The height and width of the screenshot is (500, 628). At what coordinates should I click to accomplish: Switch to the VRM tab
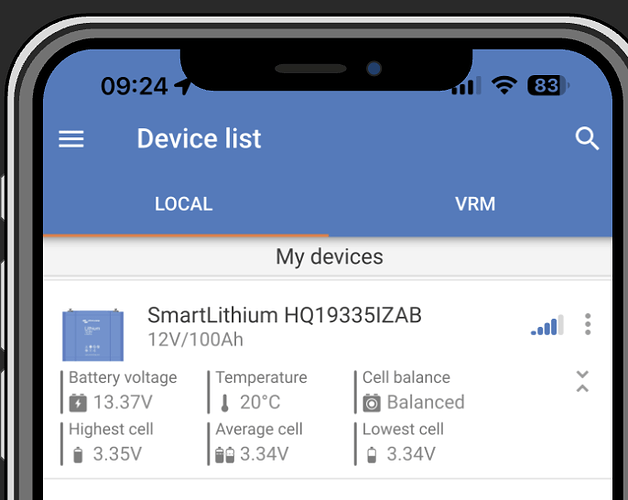coord(475,204)
